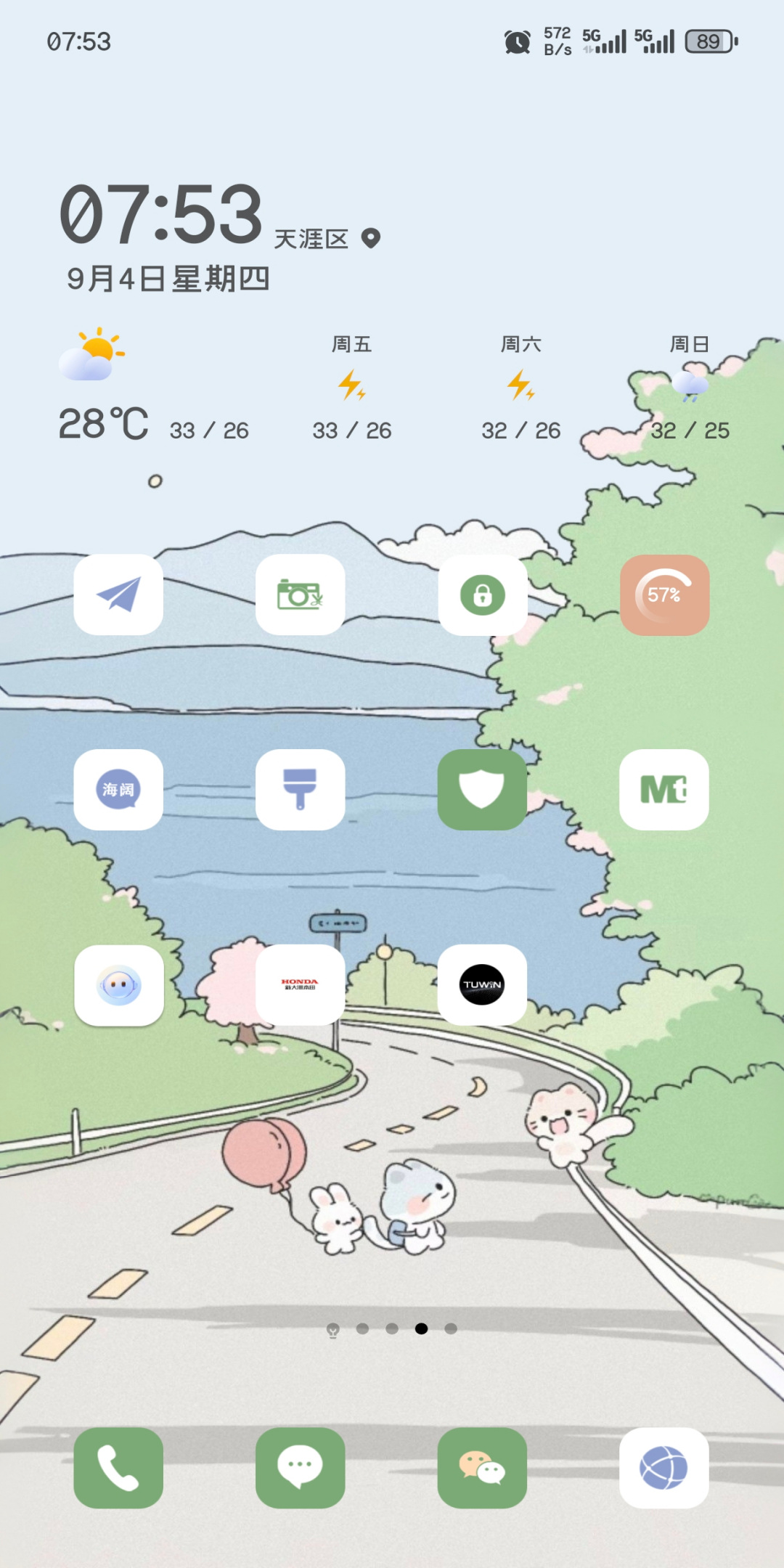Open the 海阔 app

[118, 790]
